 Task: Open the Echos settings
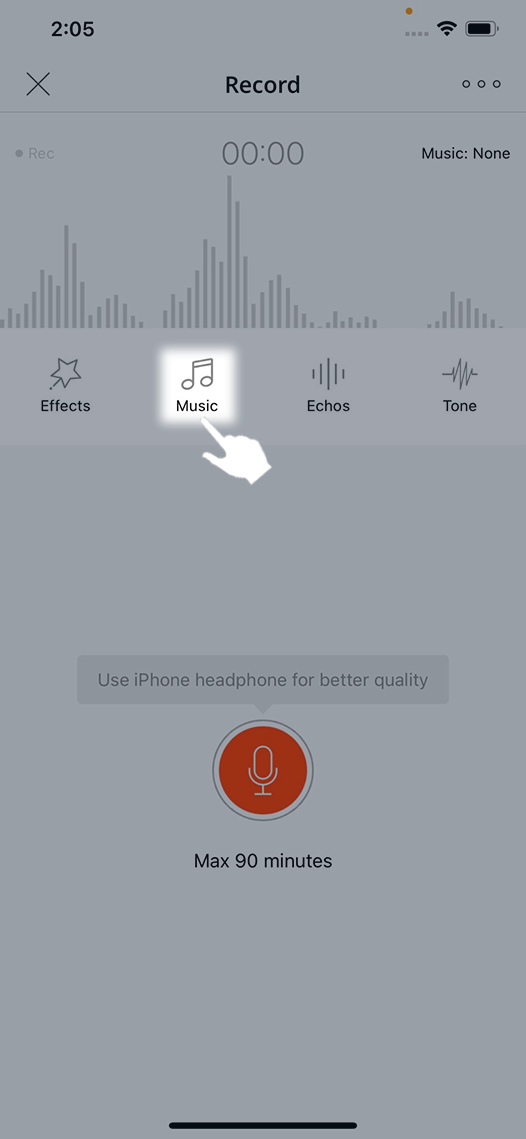point(328,386)
